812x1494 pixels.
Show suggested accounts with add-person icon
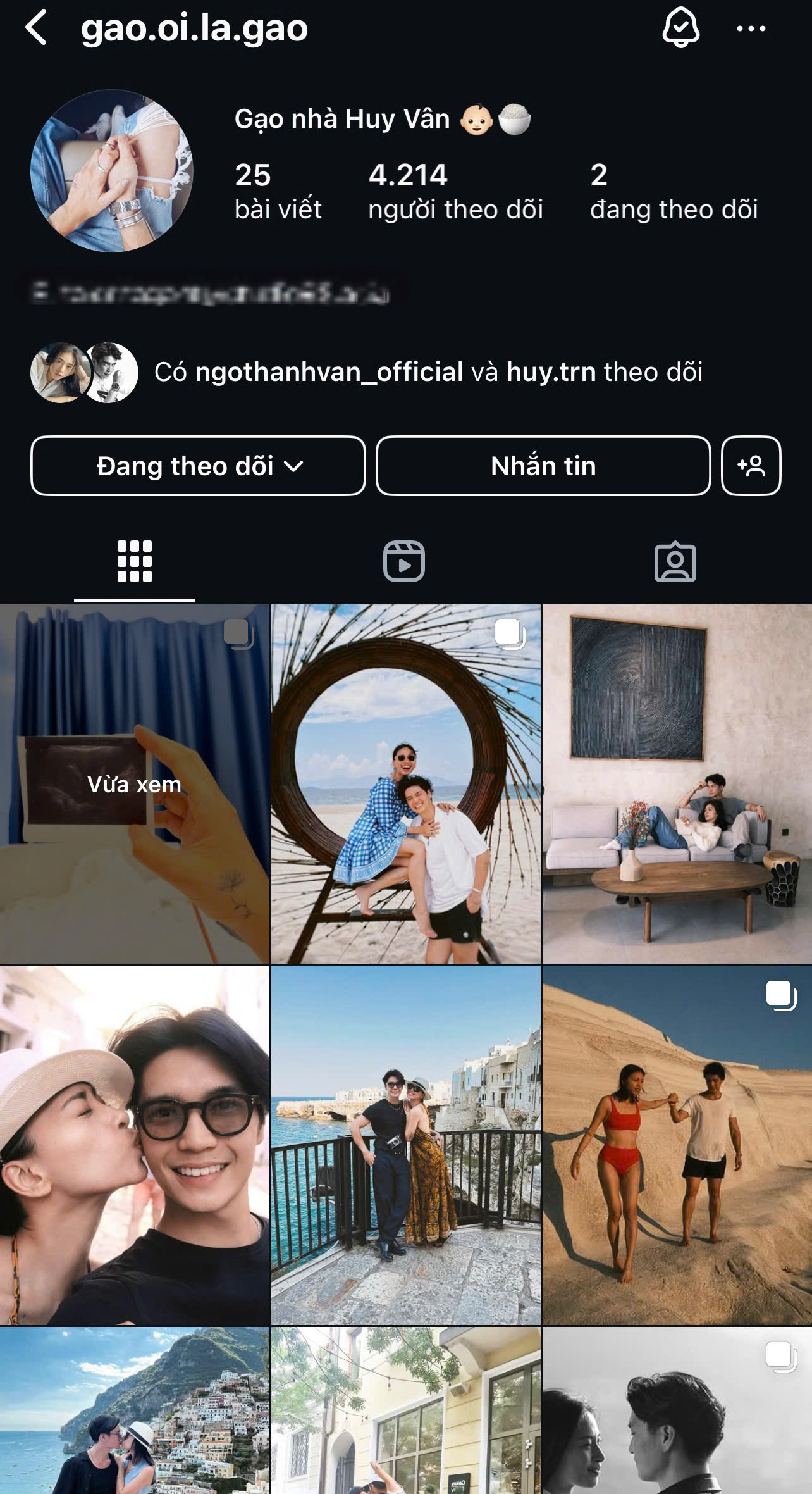pyautogui.click(x=751, y=466)
